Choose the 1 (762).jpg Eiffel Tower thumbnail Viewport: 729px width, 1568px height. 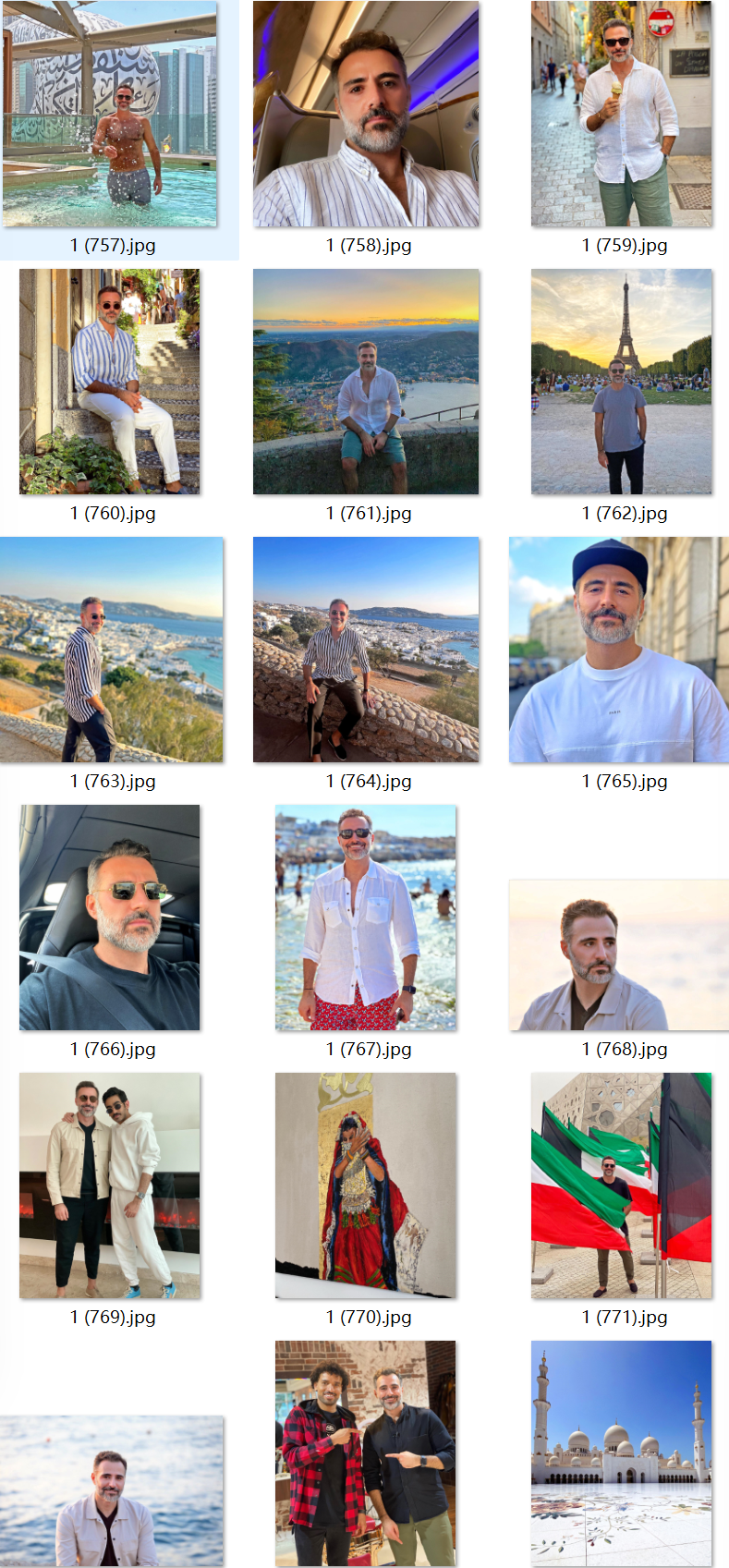click(621, 382)
